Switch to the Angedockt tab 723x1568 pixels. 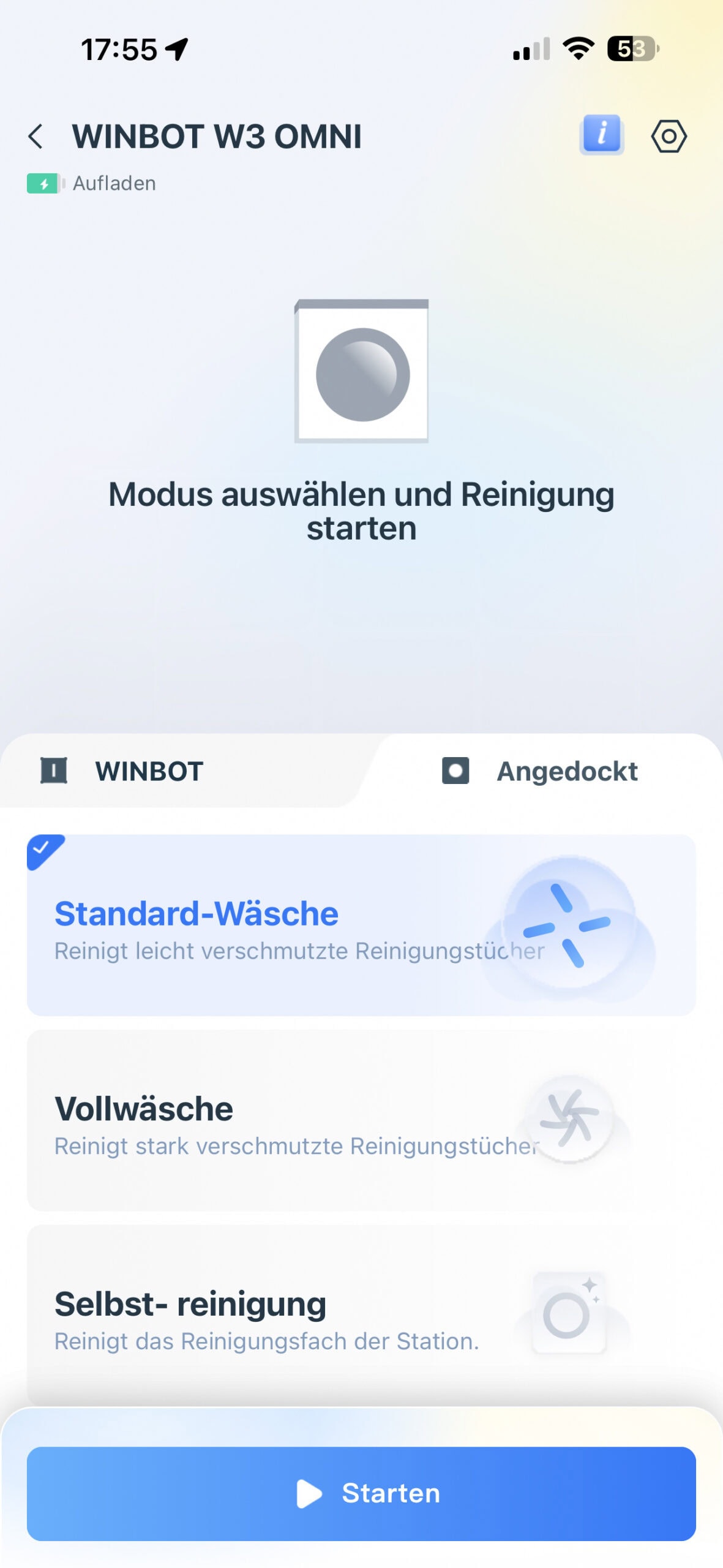[x=541, y=771]
